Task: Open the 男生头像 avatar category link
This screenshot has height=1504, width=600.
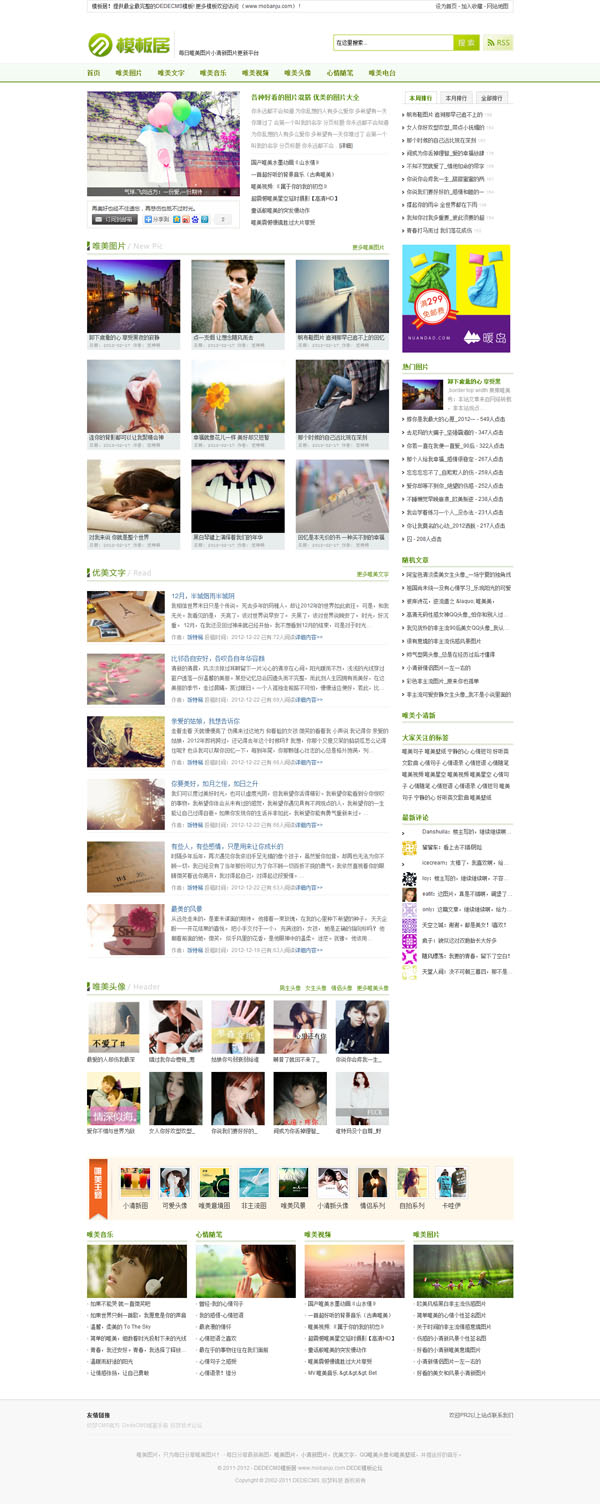Action: 288,988
